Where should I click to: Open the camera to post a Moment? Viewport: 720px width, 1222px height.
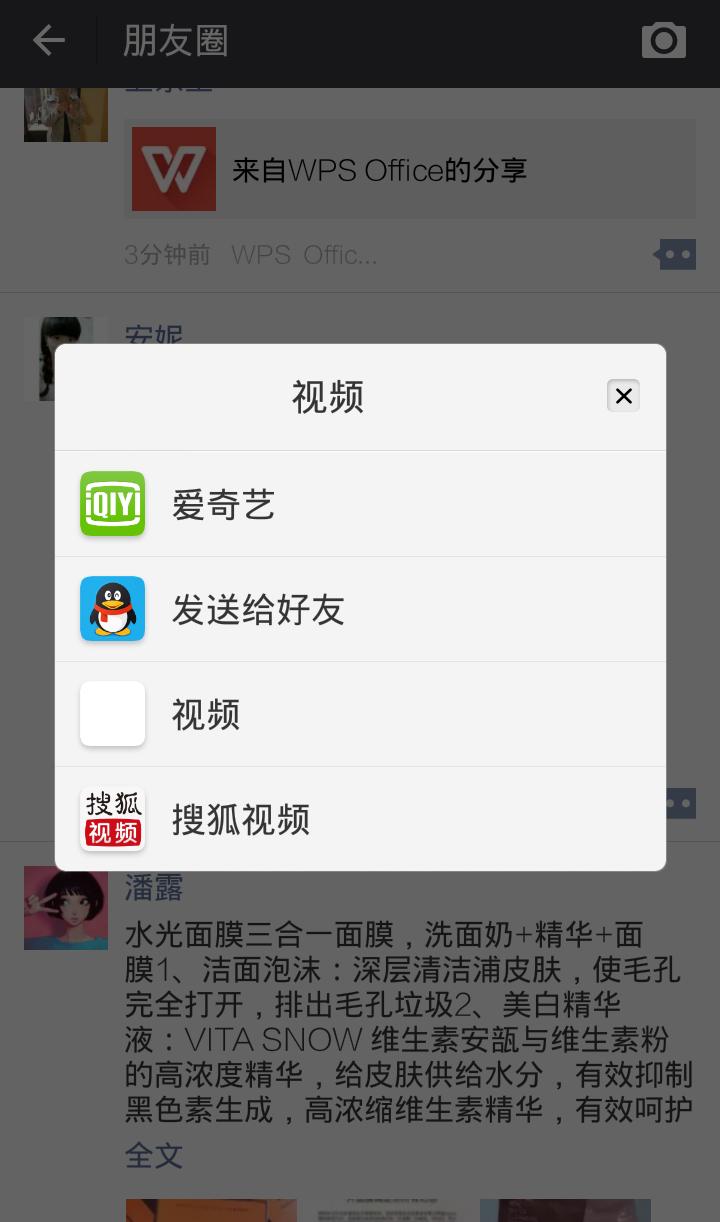663,40
